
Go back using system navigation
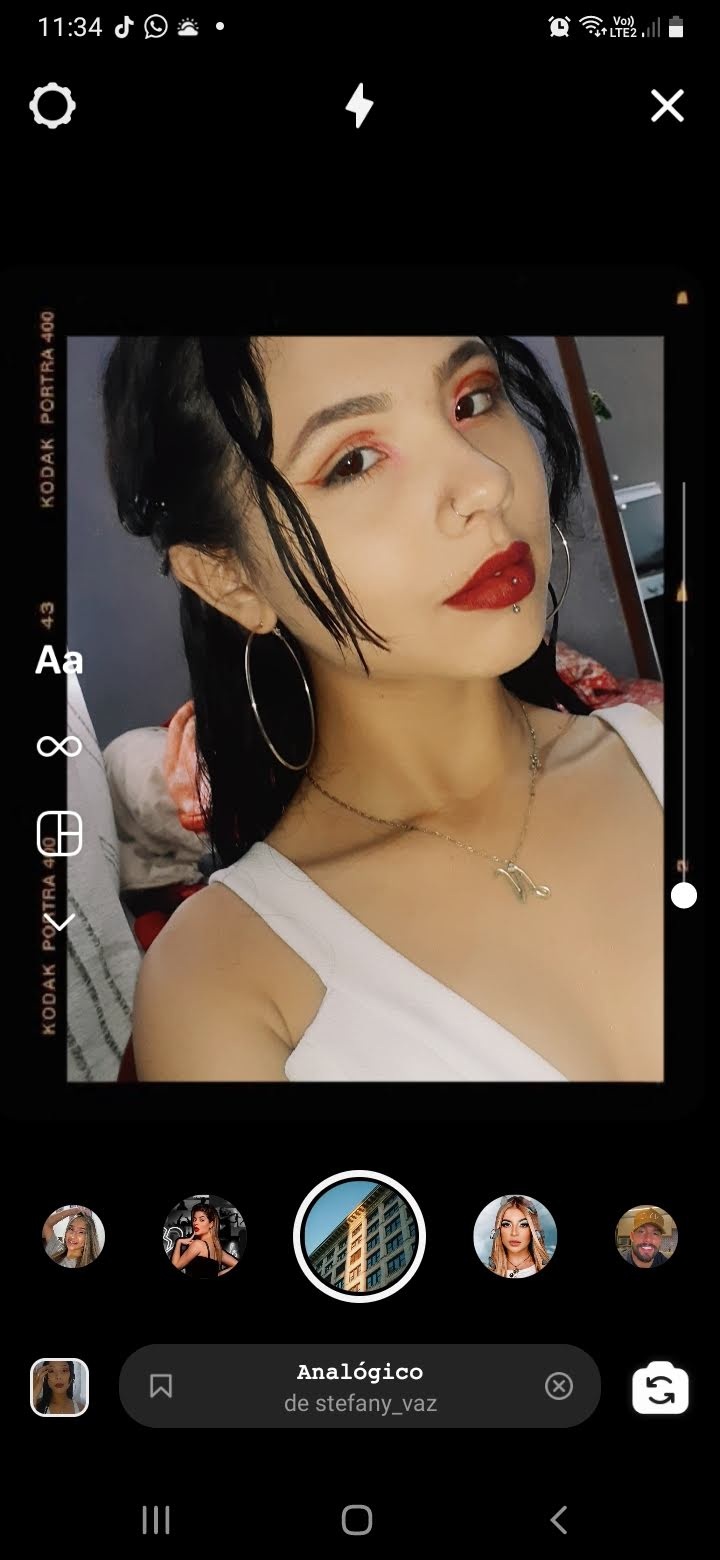[559, 1520]
